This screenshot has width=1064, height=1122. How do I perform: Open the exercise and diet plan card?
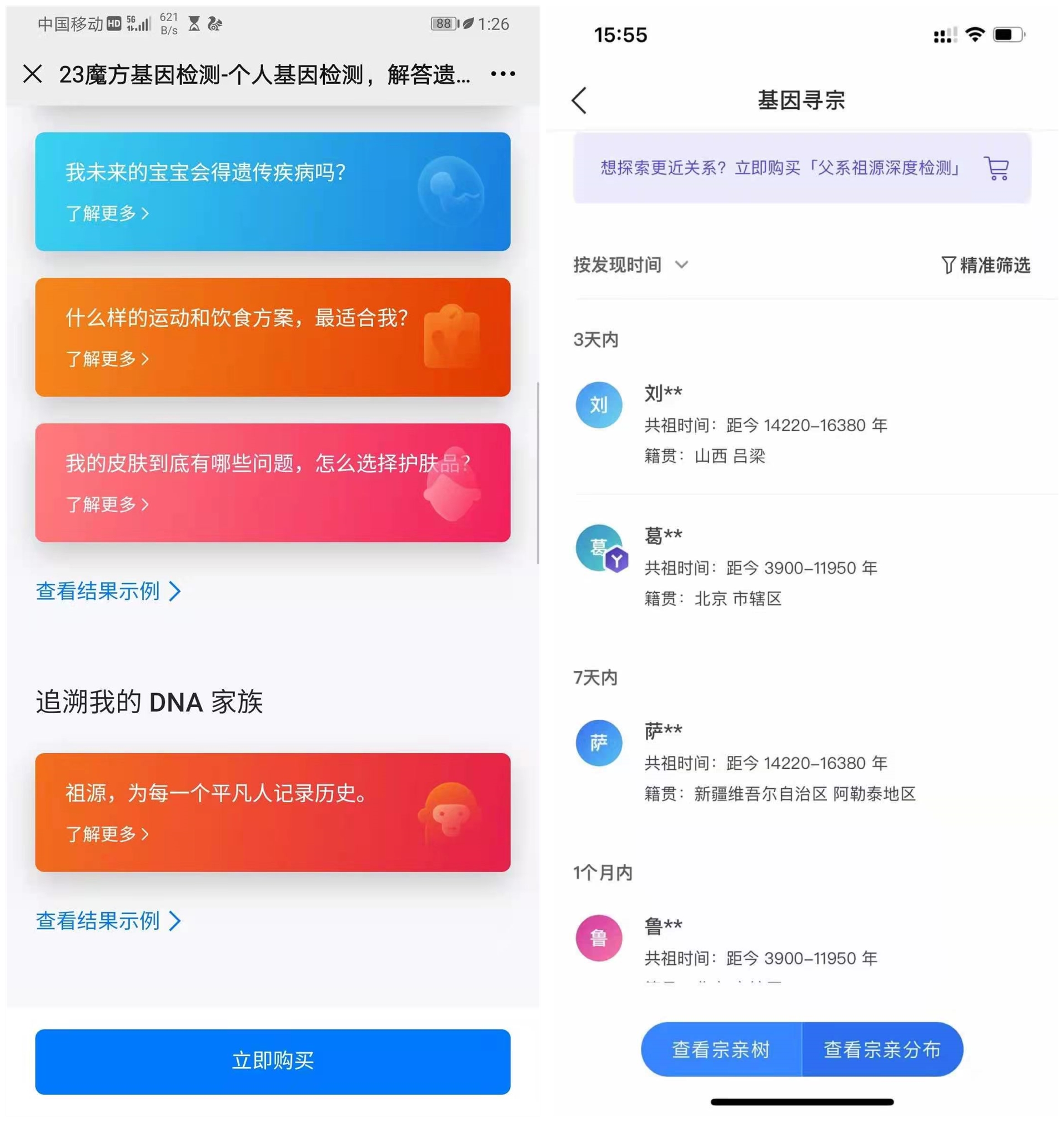pos(272,337)
